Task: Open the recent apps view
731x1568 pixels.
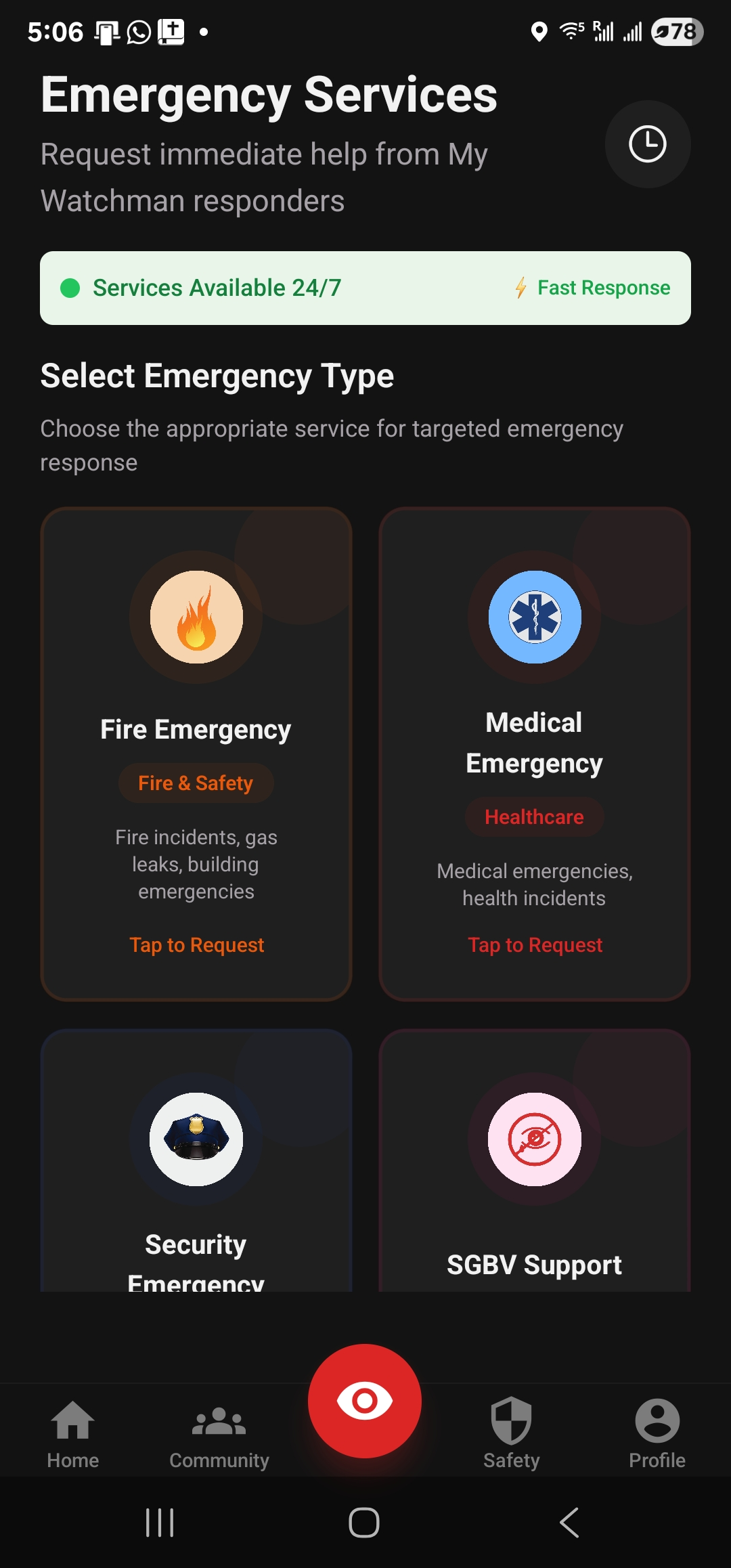Action: pos(160,1523)
